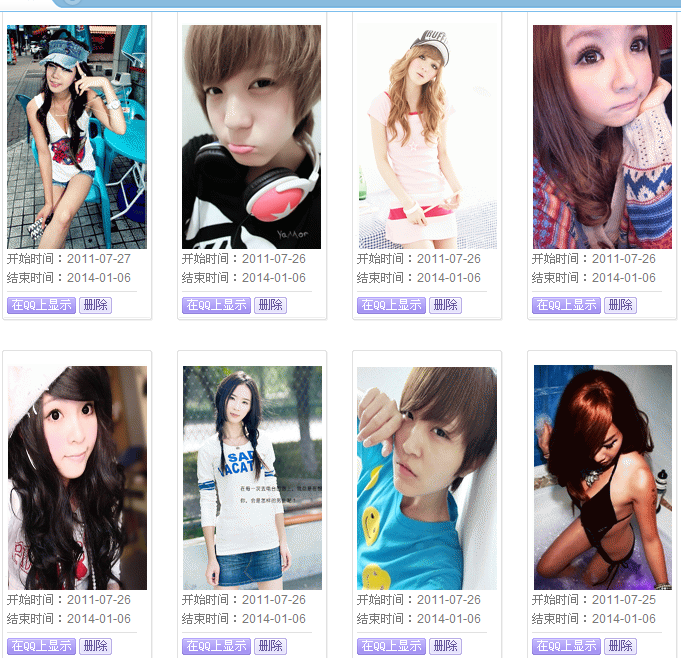Delete the vacation shirt braids photo
Image resolution: width=681 pixels, height=658 pixels.
[x=270, y=646]
